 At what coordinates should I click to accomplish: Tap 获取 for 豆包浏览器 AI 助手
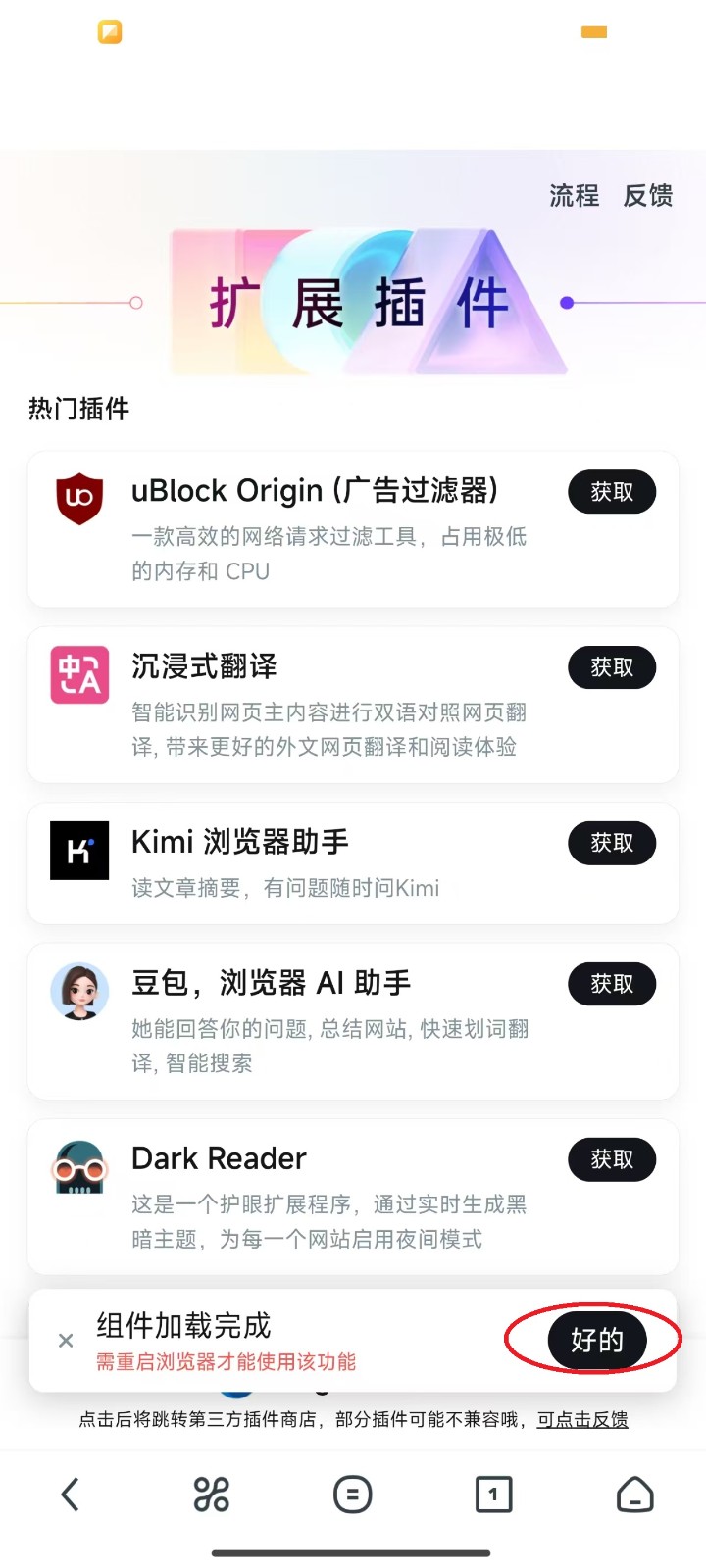coord(611,984)
